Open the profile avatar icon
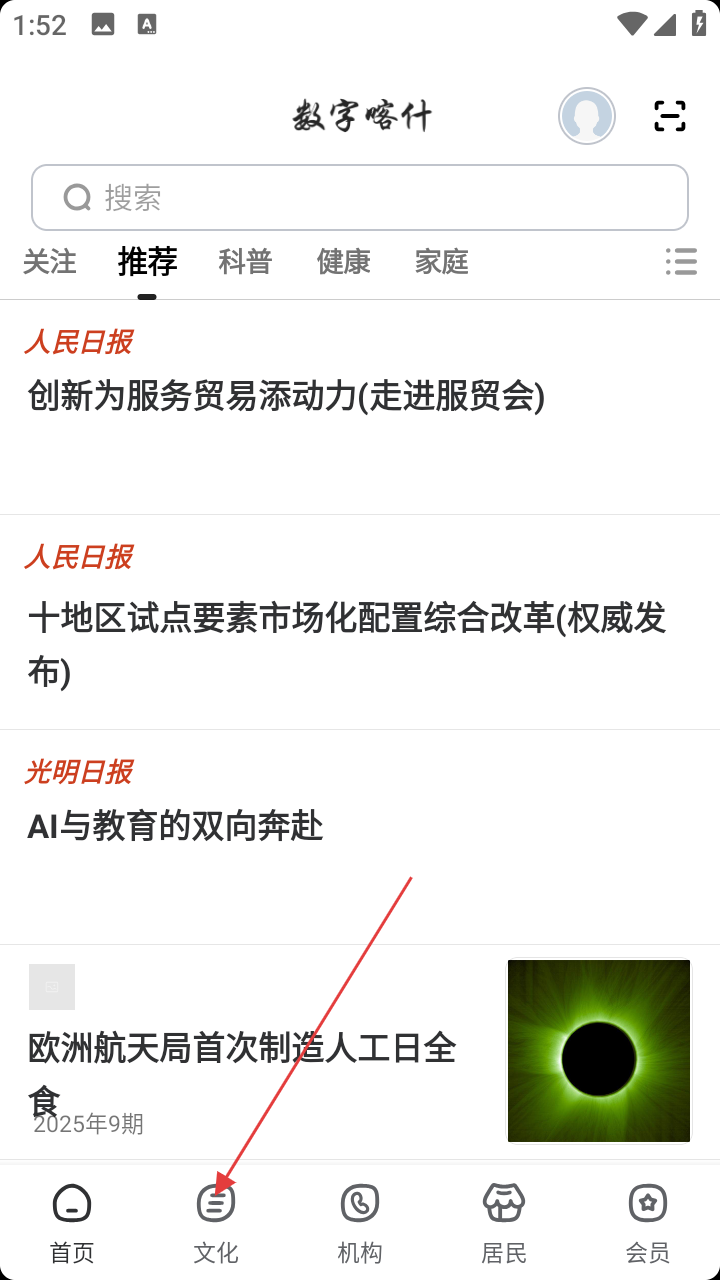 587,116
